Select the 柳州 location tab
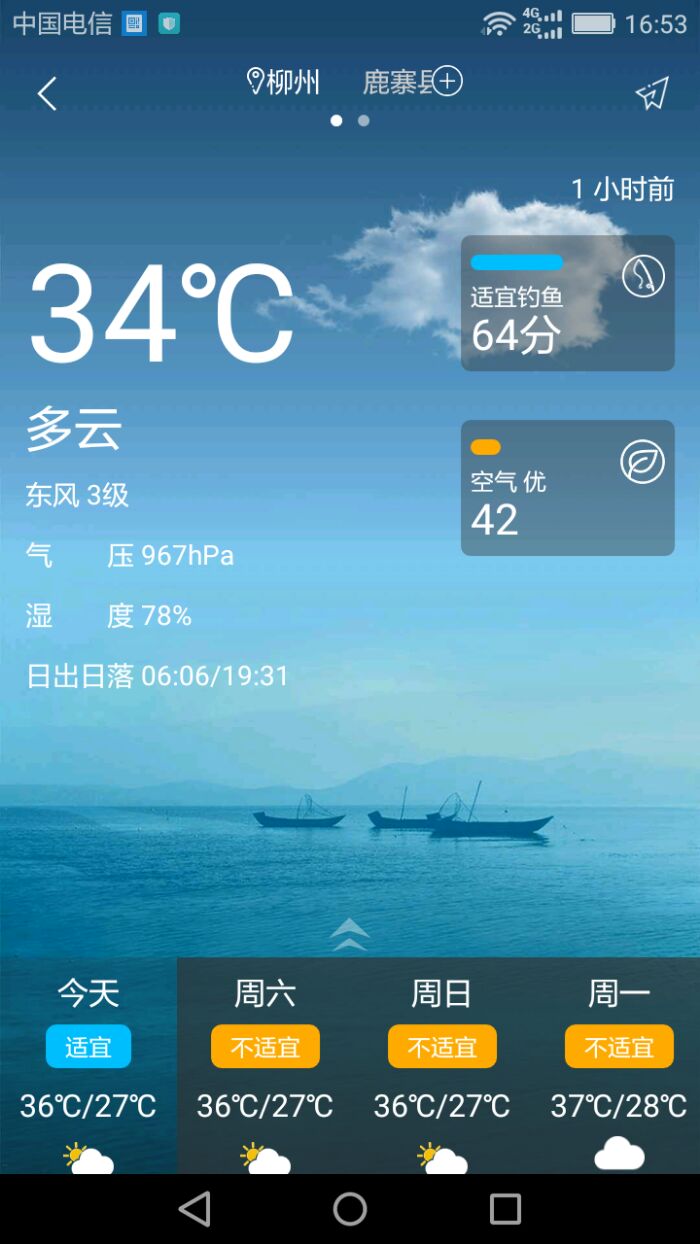 coord(284,82)
